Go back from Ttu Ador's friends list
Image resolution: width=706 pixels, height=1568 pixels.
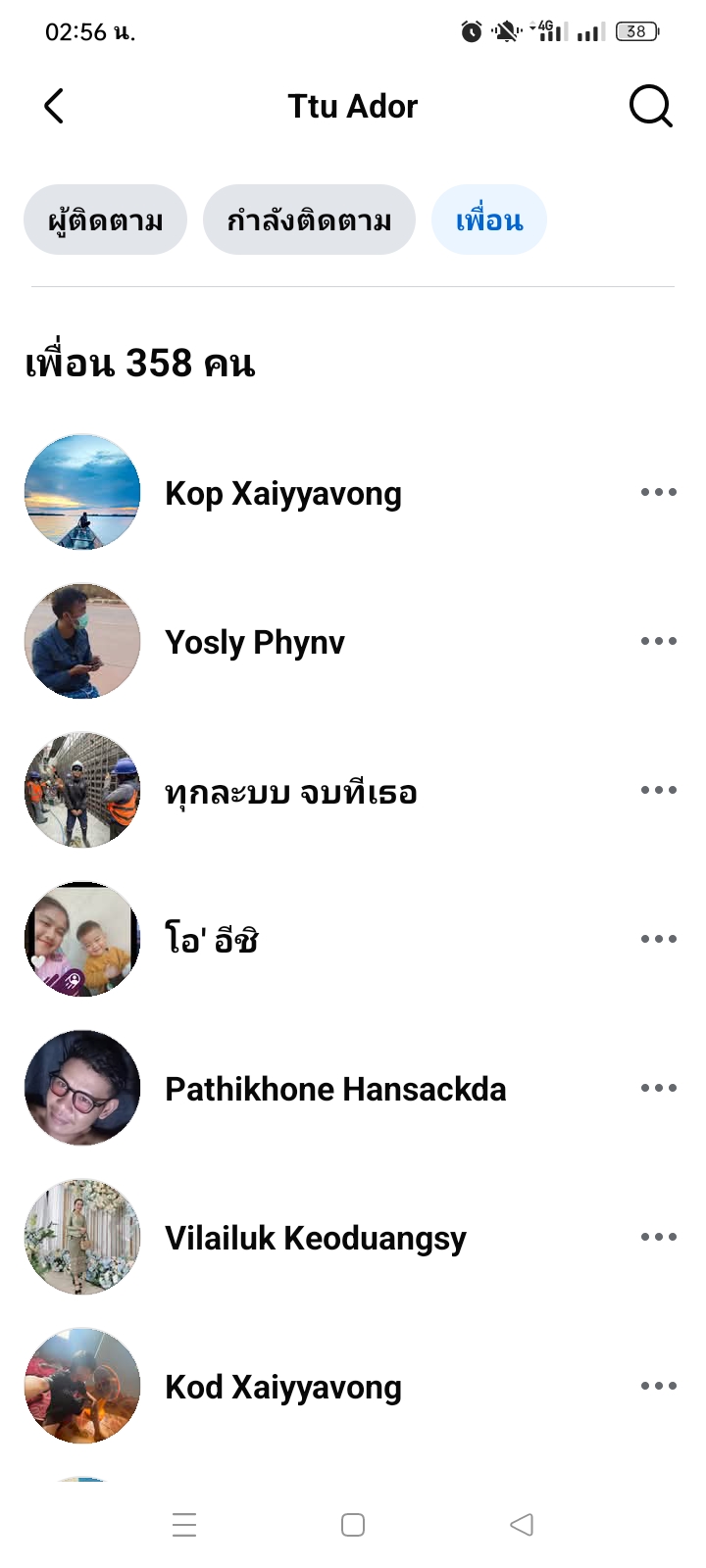54,106
